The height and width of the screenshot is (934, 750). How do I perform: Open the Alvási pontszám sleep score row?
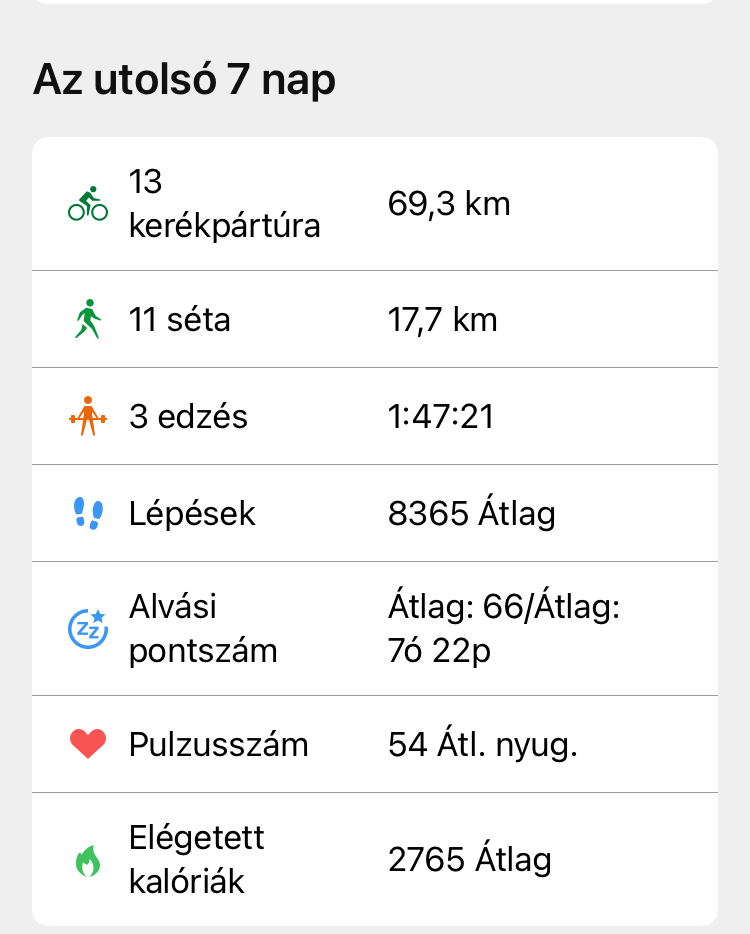375,629
